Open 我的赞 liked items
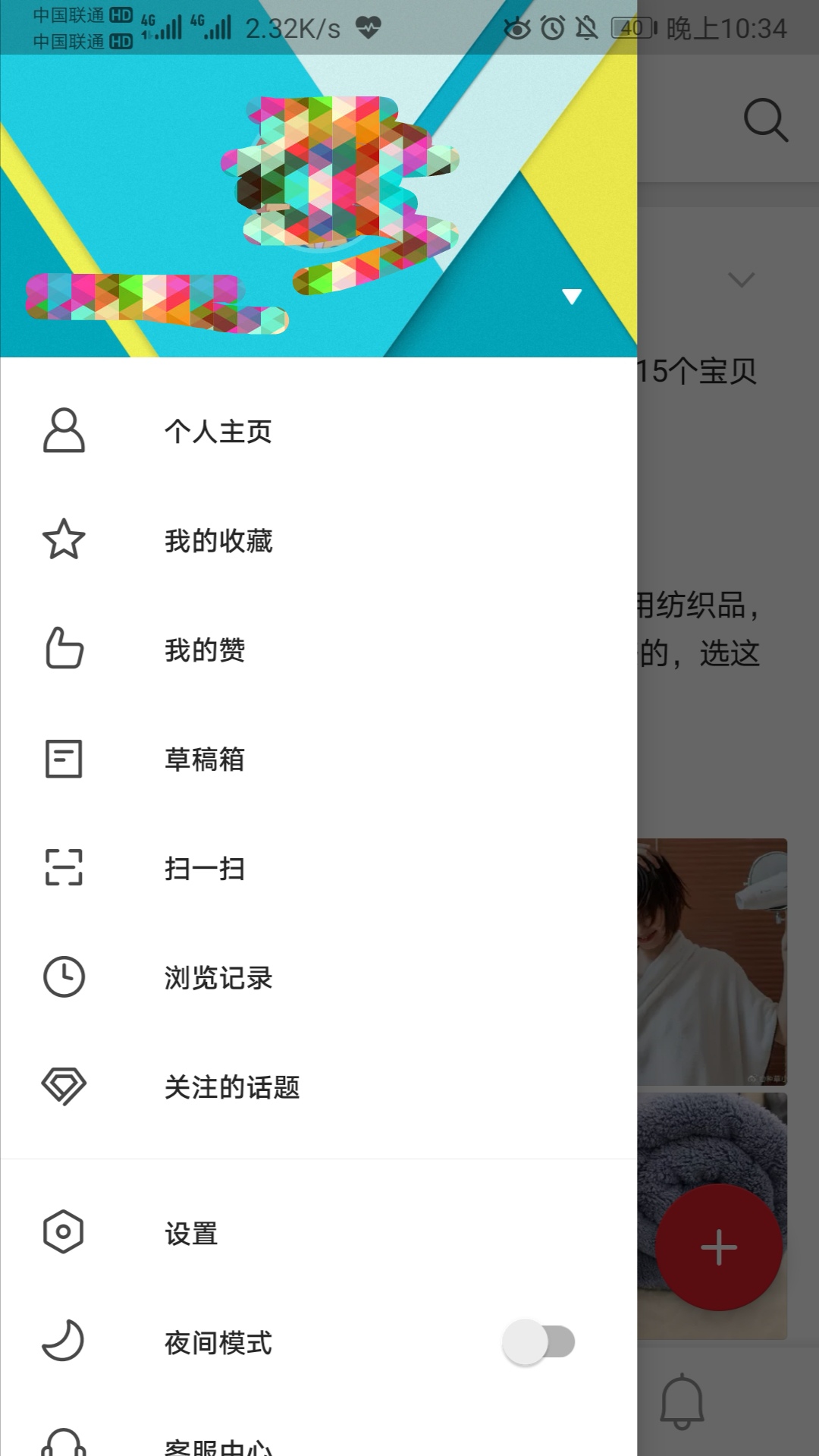 (x=205, y=650)
